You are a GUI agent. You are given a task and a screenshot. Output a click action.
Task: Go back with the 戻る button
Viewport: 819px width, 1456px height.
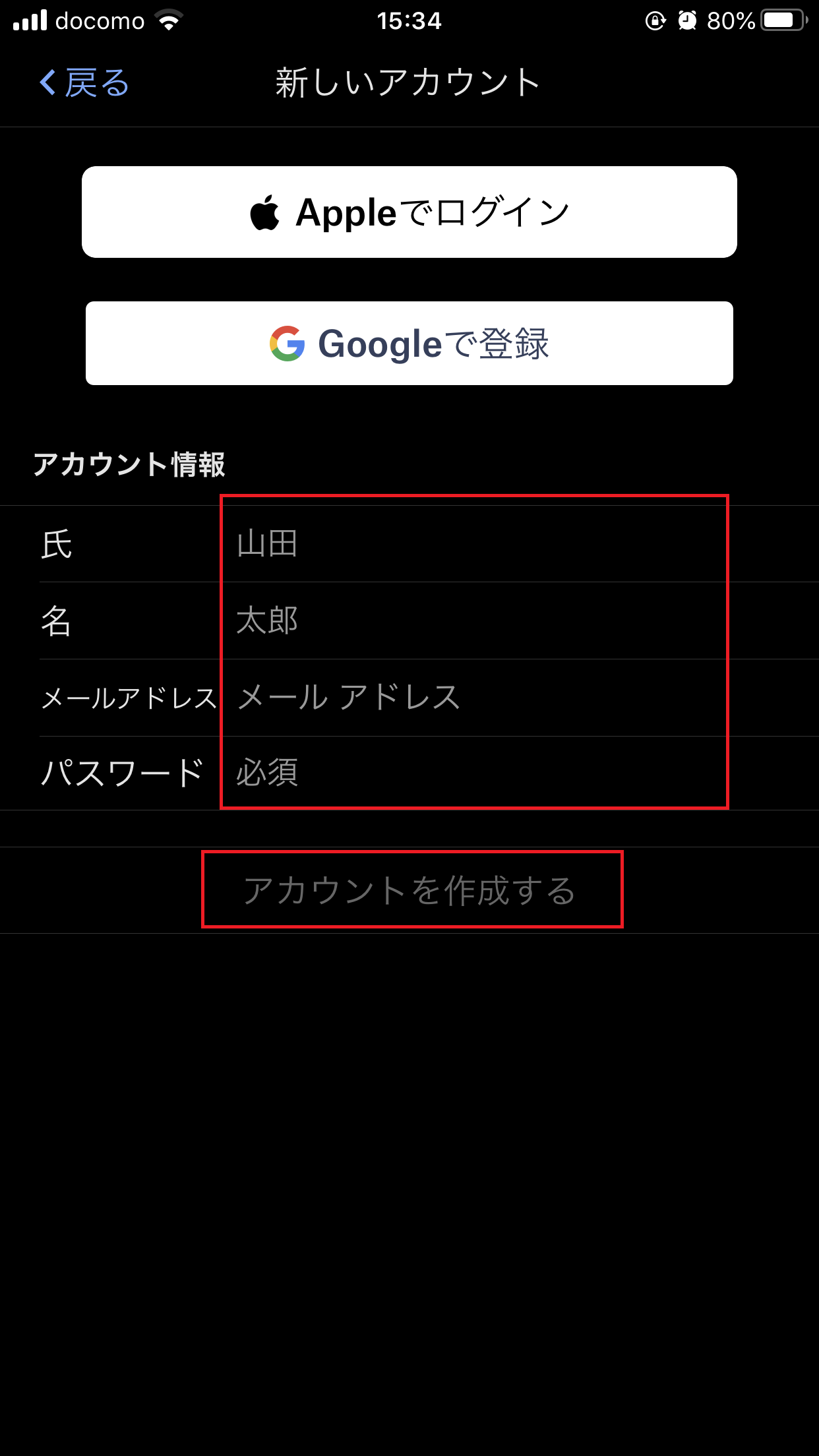click(84, 83)
